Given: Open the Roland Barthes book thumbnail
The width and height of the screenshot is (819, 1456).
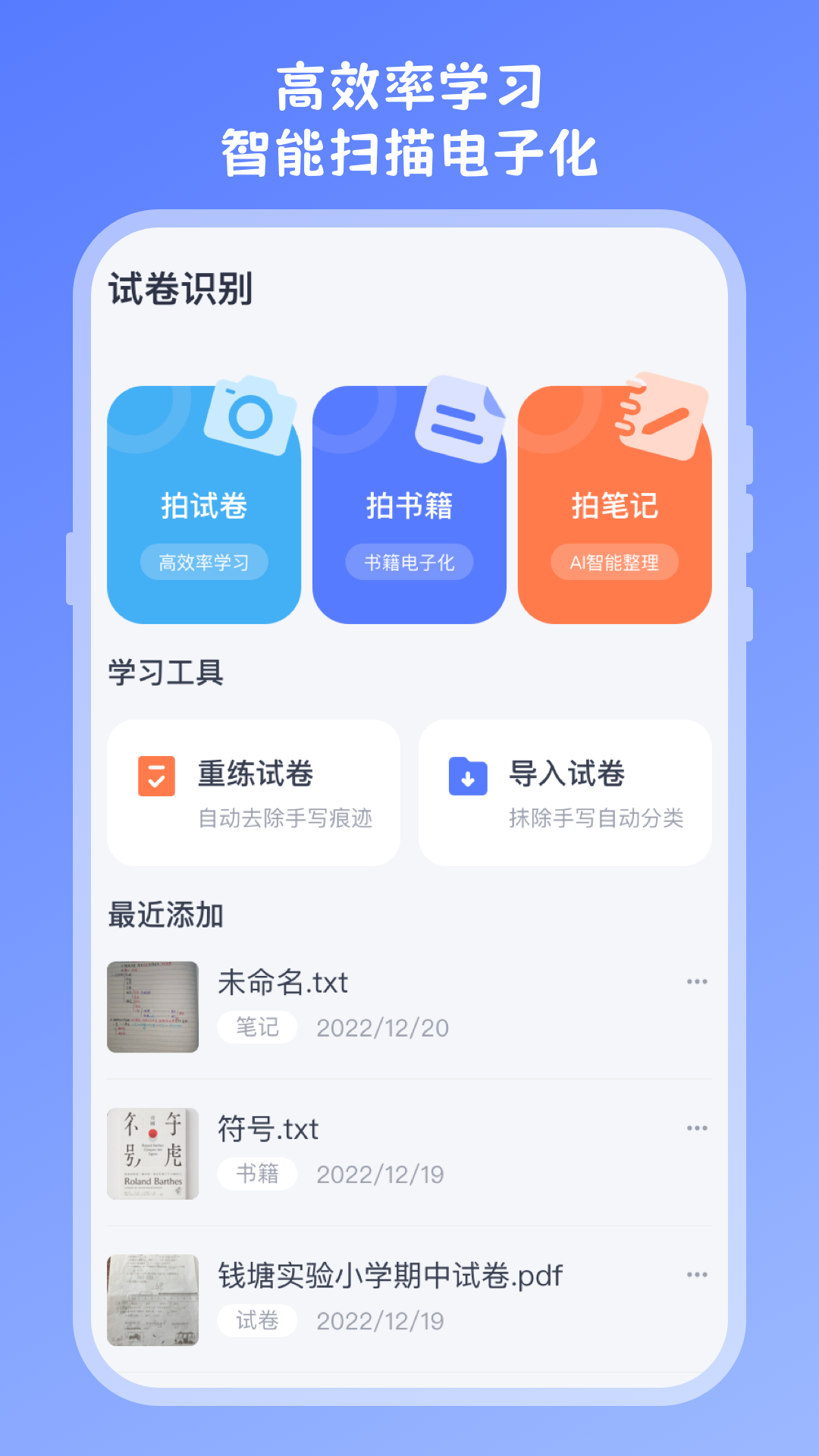Looking at the screenshot, I should [152, 1153].
